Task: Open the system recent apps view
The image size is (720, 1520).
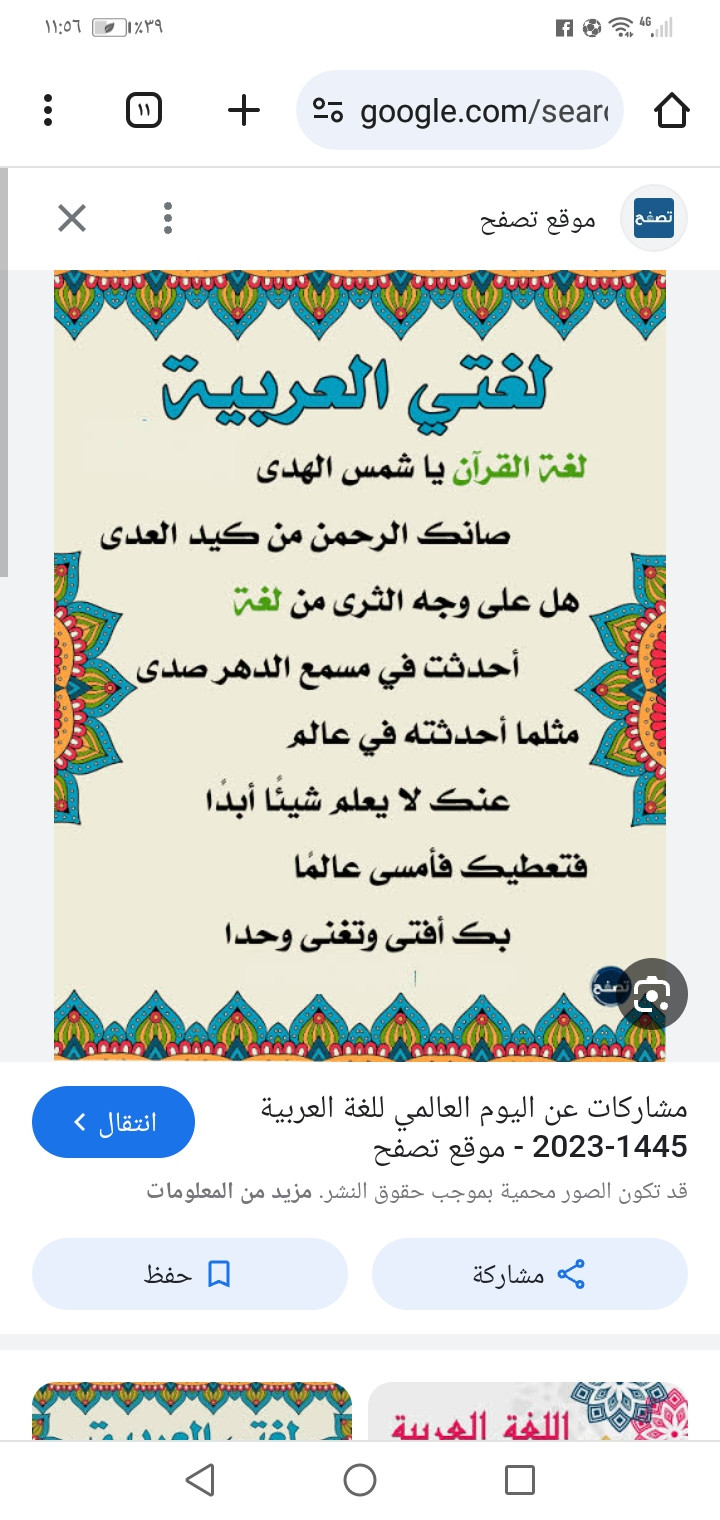Action: click(x=519, y=1480)
